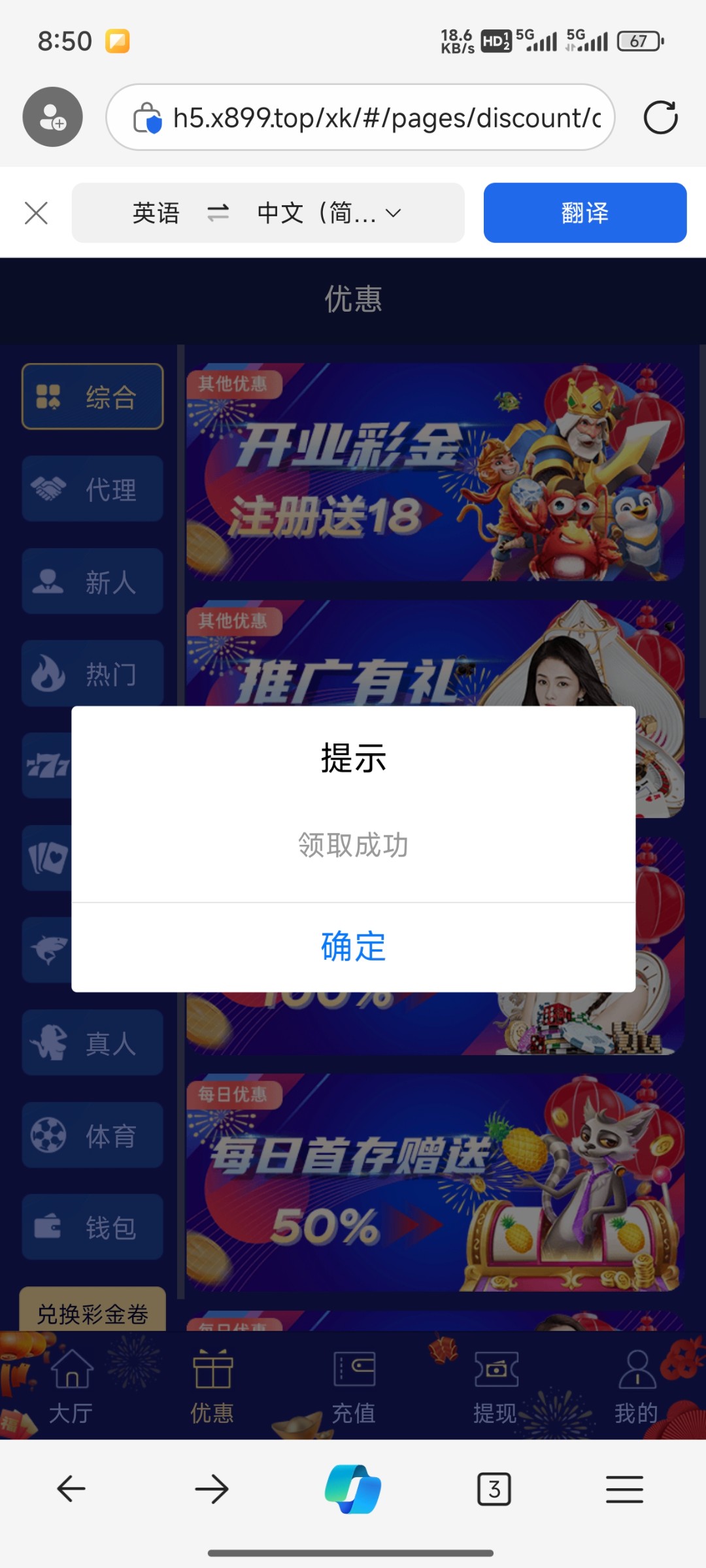Tap the blue 翻译 translate button
The image size is (706, 1568).
tap(585, 213)
